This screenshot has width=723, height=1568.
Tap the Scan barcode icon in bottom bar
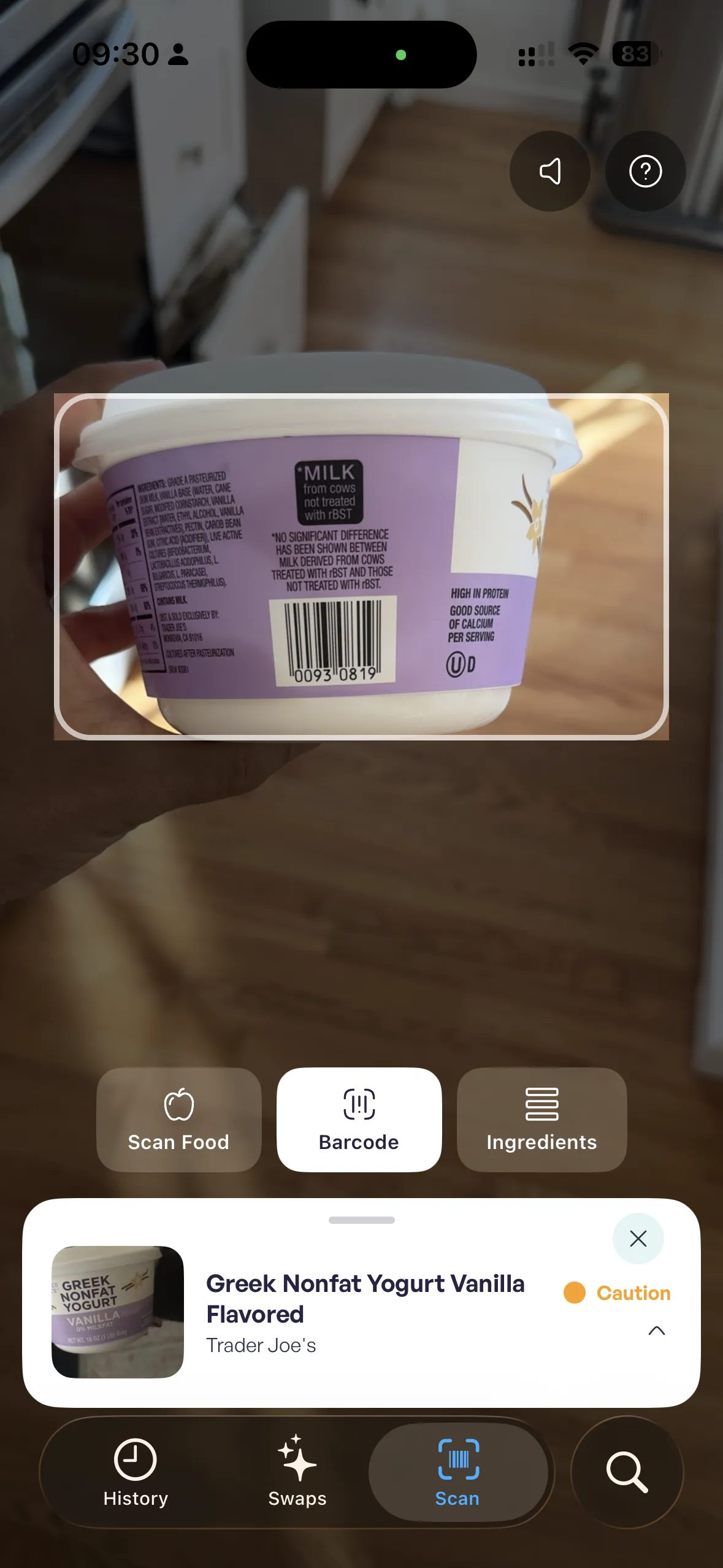click(x=459, y=1459)
